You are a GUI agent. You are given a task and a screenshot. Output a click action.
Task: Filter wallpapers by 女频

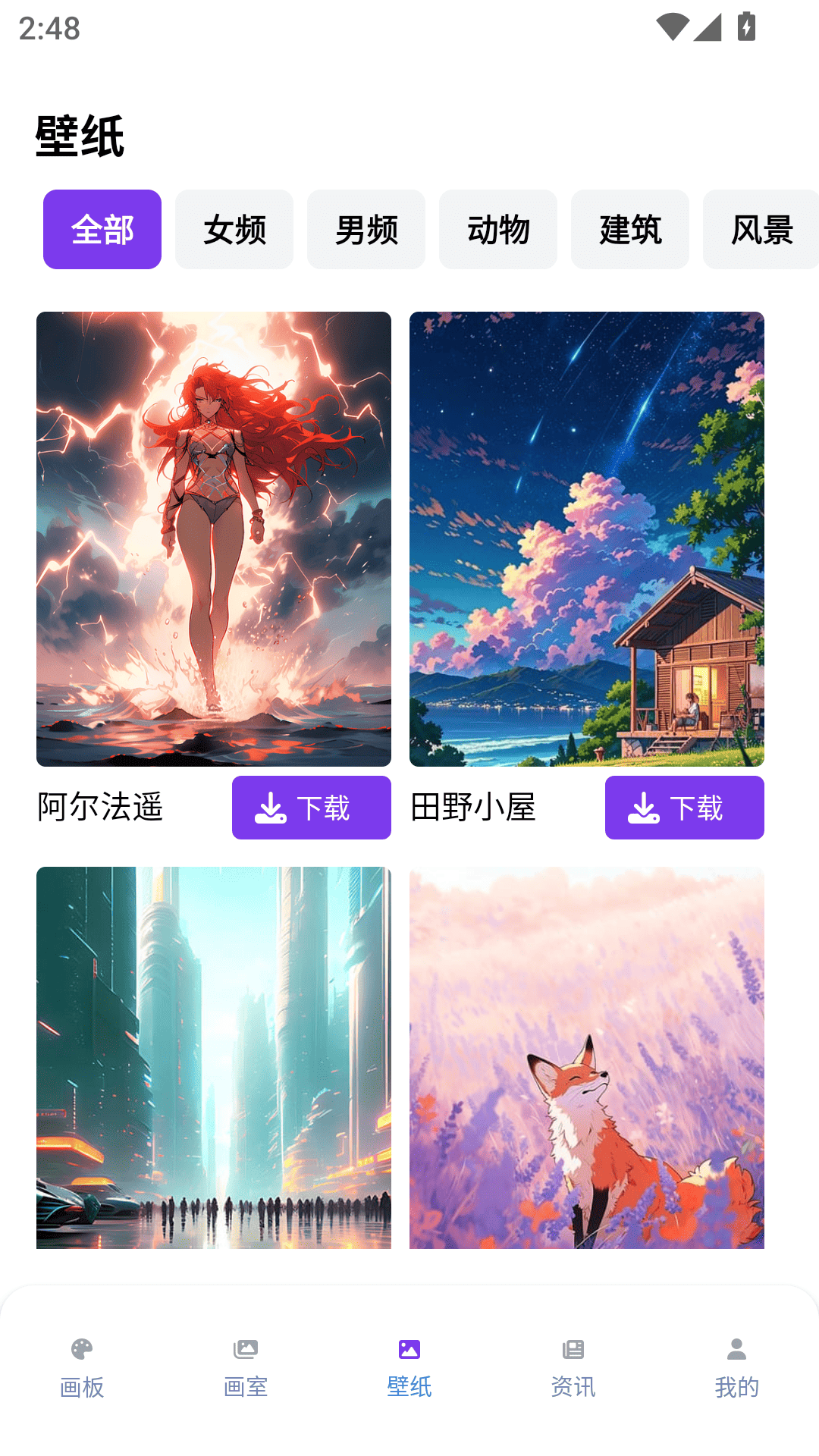click(234, 229)
